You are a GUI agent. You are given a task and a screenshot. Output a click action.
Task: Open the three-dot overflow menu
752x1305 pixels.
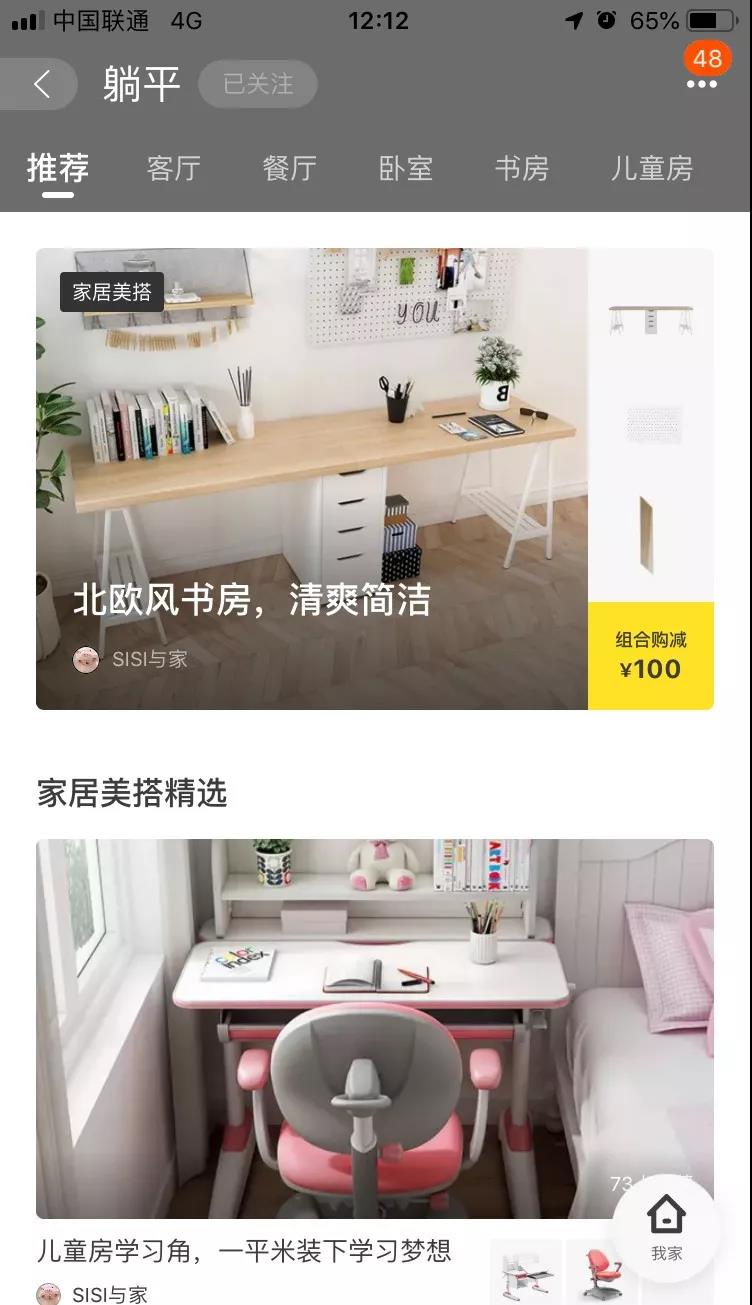pos(701,84)
